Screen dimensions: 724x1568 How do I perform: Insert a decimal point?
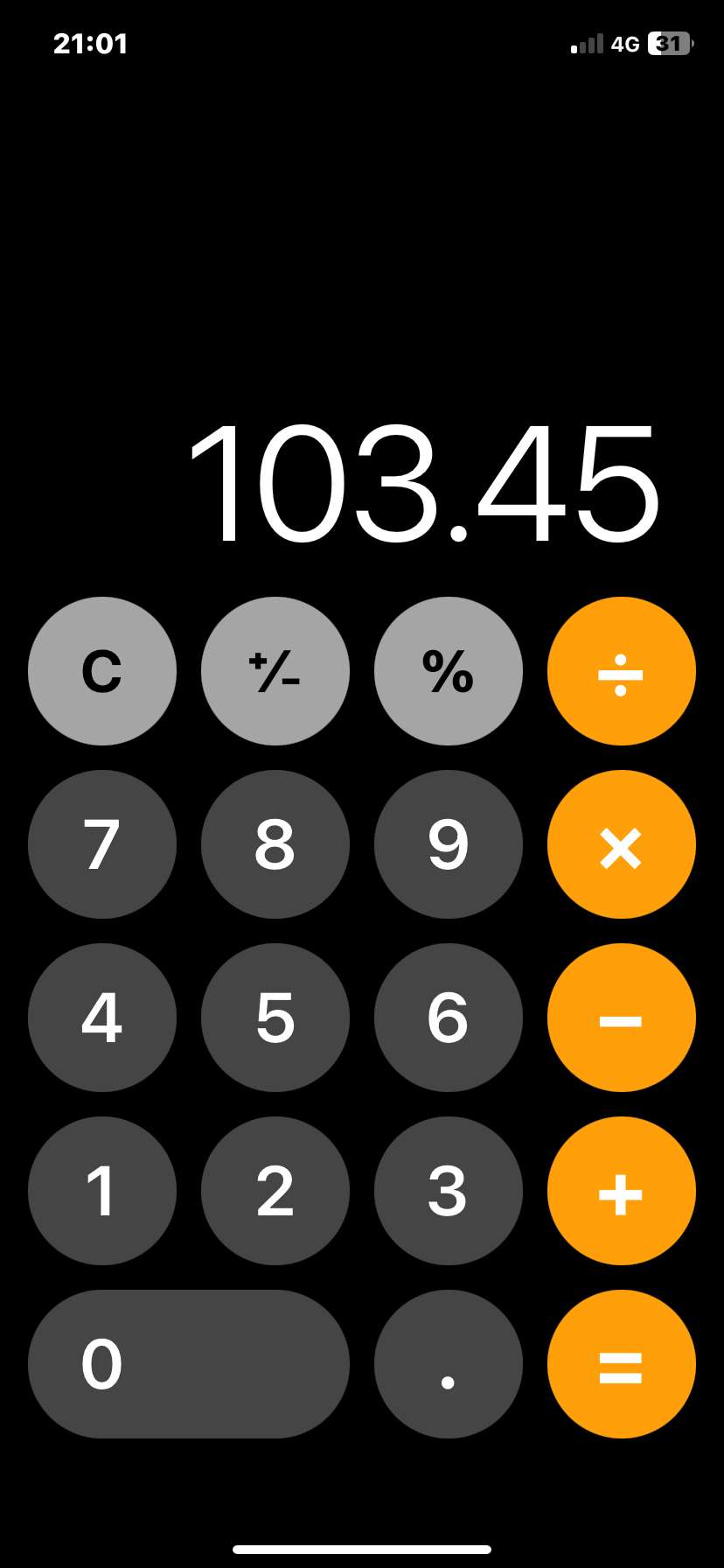(449, 1364)
